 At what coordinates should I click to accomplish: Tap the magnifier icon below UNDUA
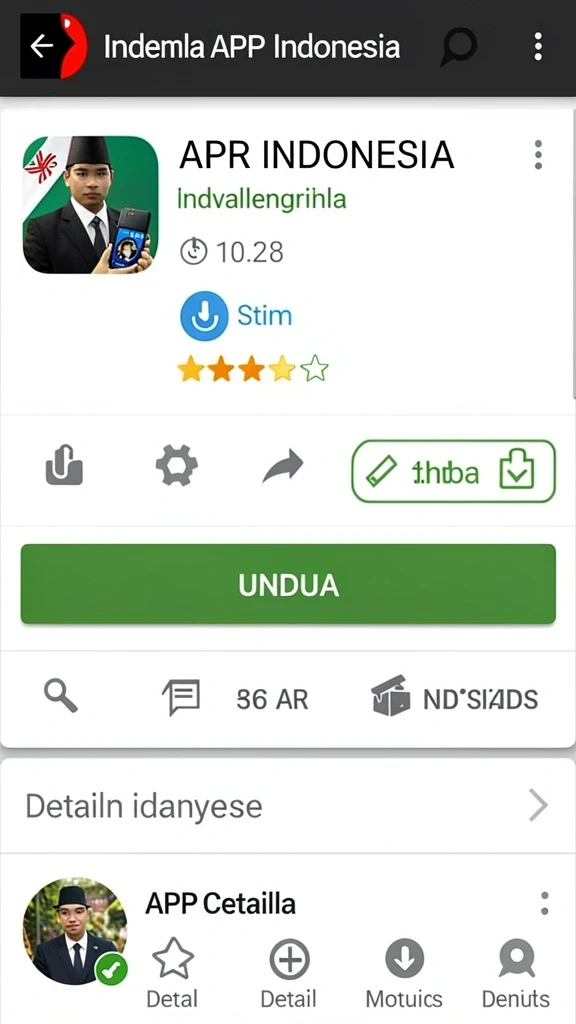pos(61,696)
